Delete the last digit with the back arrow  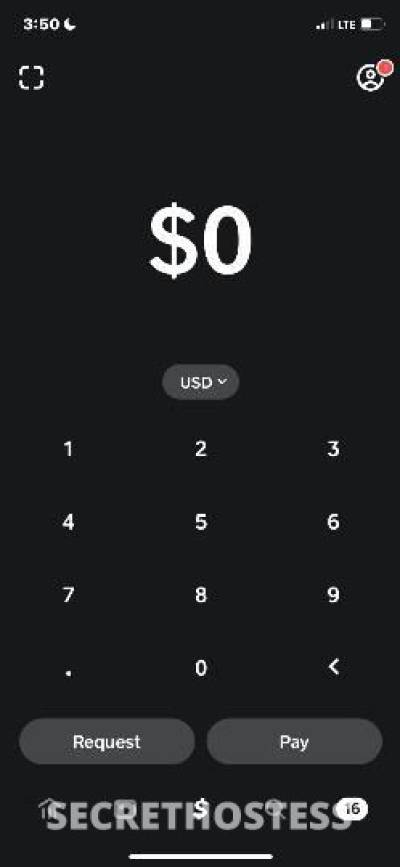click(333, 667)
